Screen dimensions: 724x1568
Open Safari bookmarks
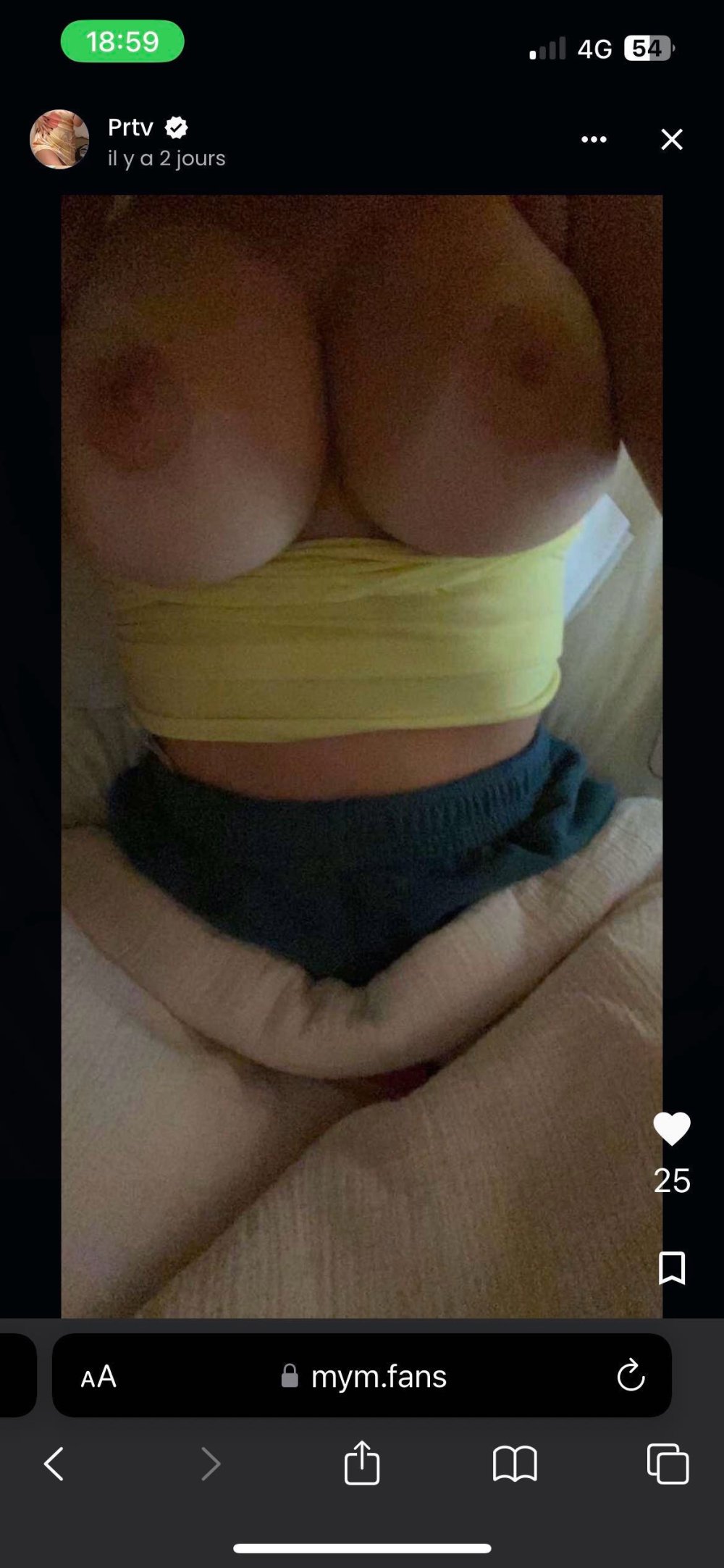515,1464
